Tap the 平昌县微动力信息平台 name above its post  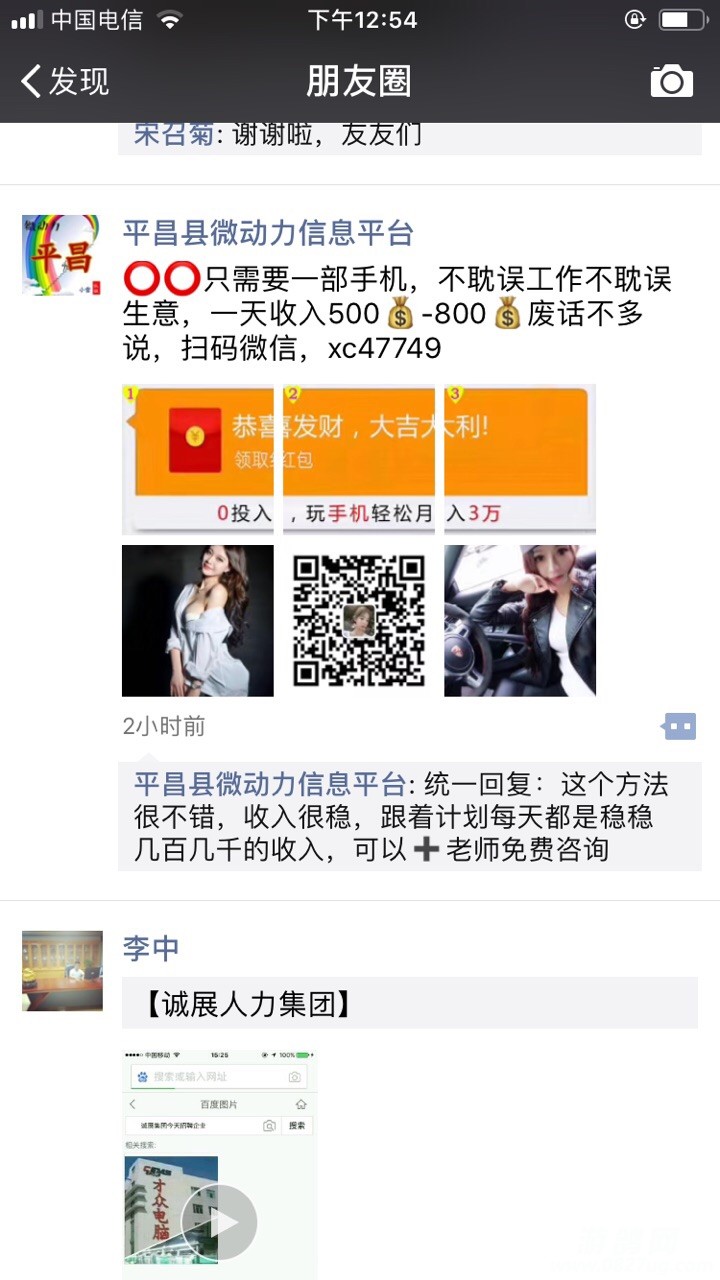pos(268,234)
